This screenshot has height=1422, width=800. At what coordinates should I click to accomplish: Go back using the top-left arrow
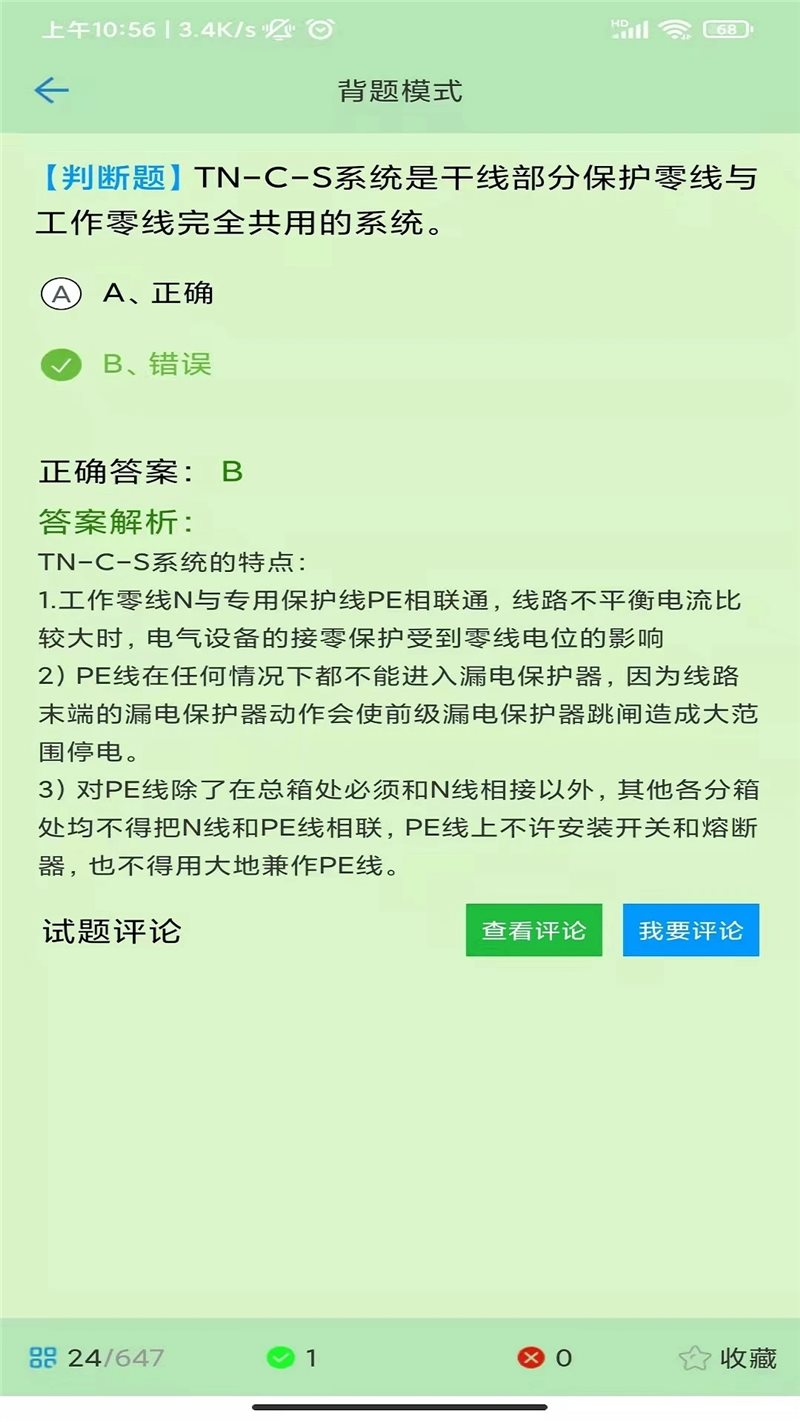[51, 91]
